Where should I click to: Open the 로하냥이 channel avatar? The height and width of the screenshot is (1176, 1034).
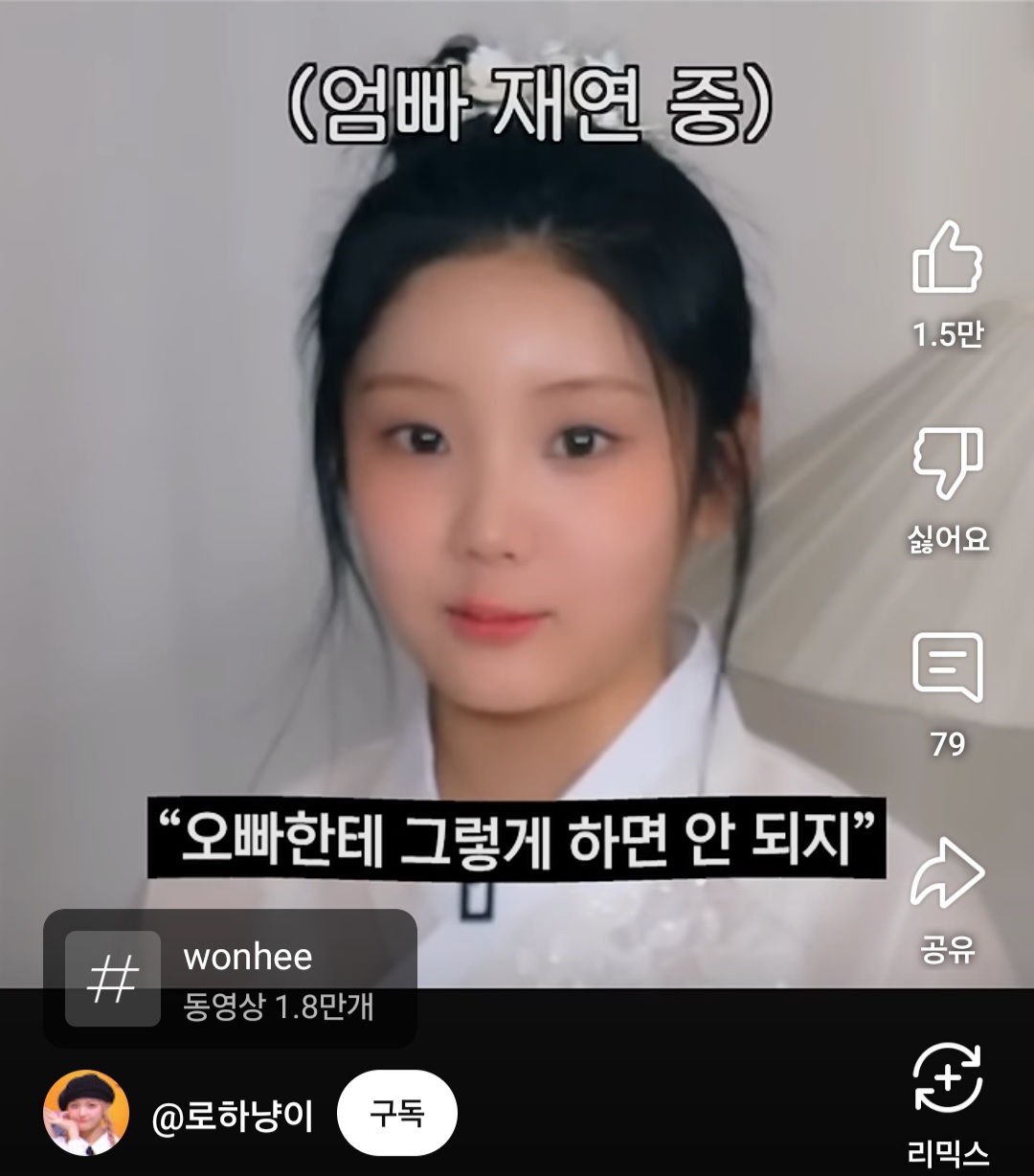click(x=86, y=1113)
